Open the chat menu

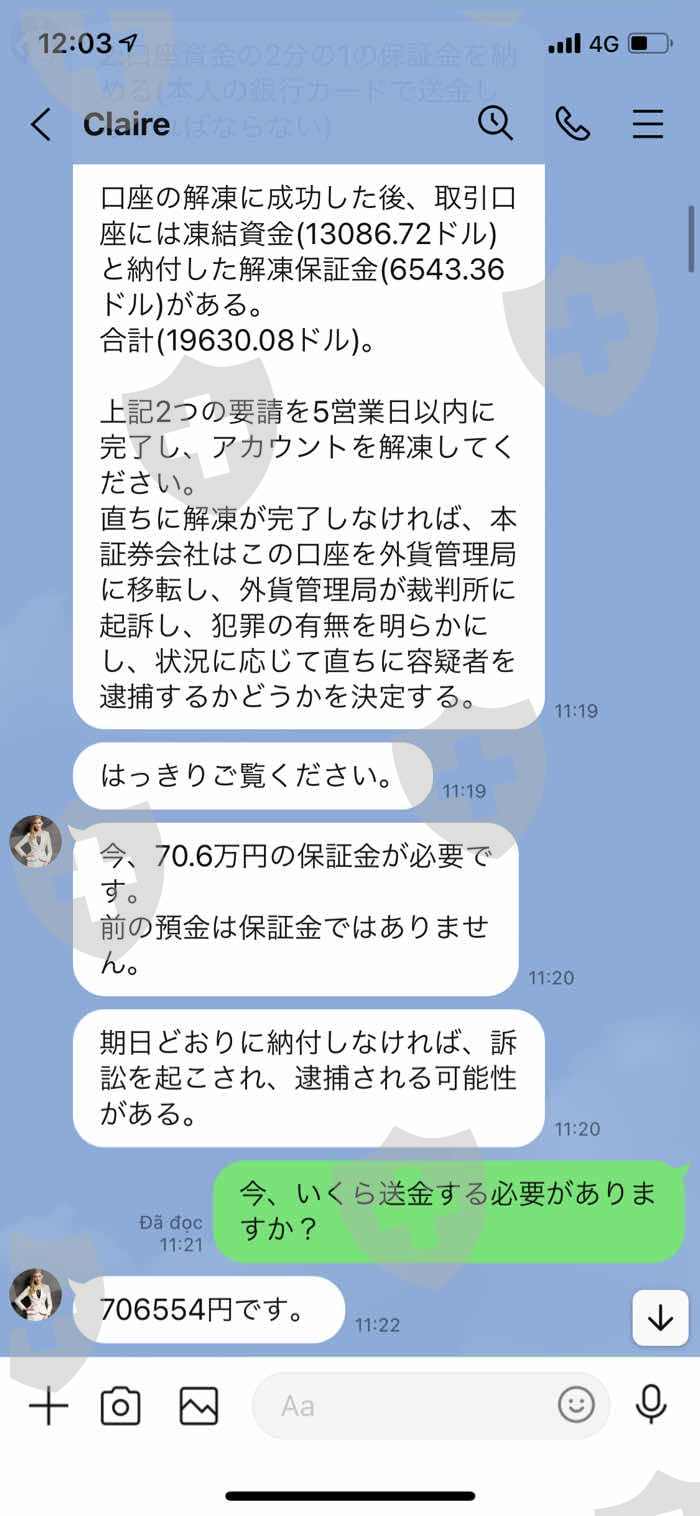tap(649, 123)
